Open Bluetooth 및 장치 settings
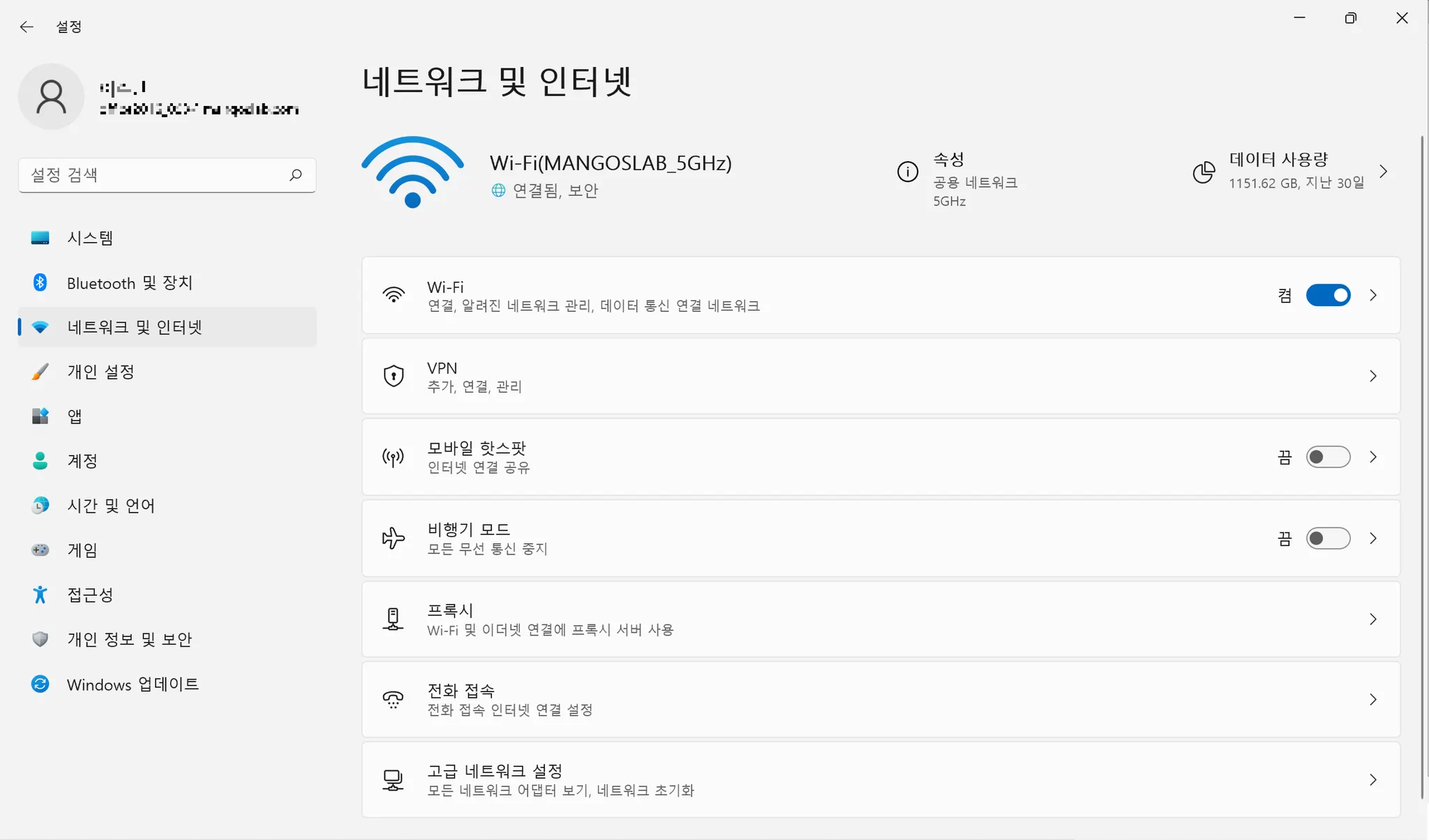The width and height of the screenshot is (1429, 840). (x=129, y=283)
